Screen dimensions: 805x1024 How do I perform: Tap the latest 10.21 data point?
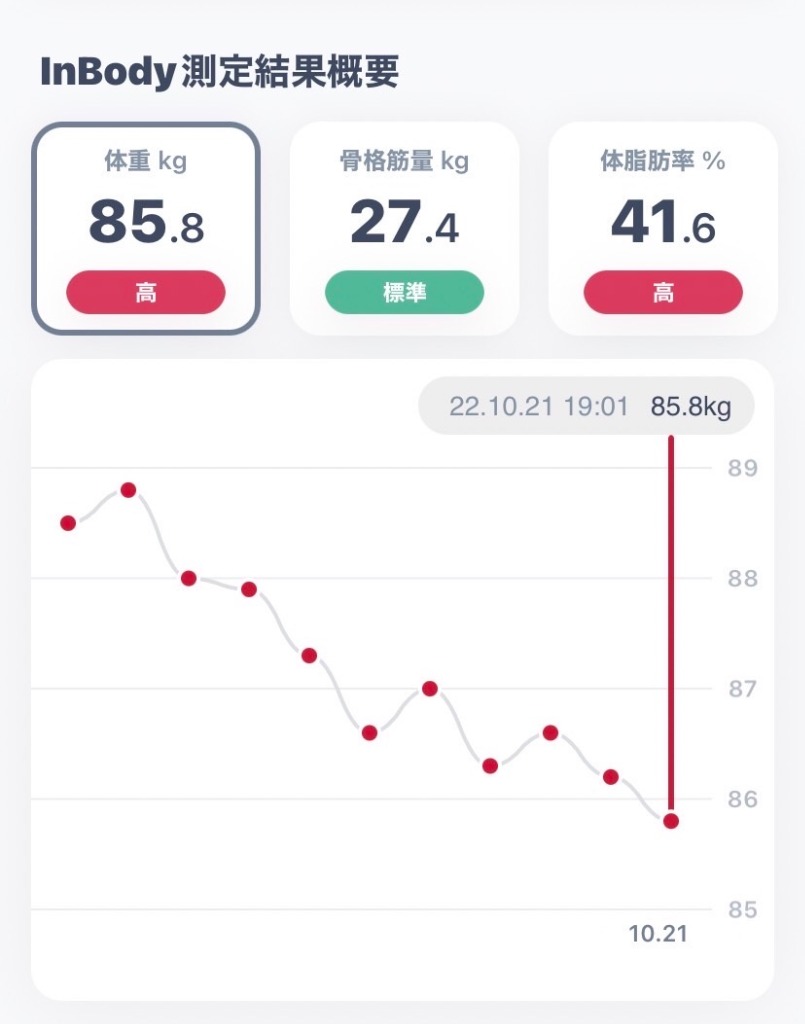pos(671,821)
